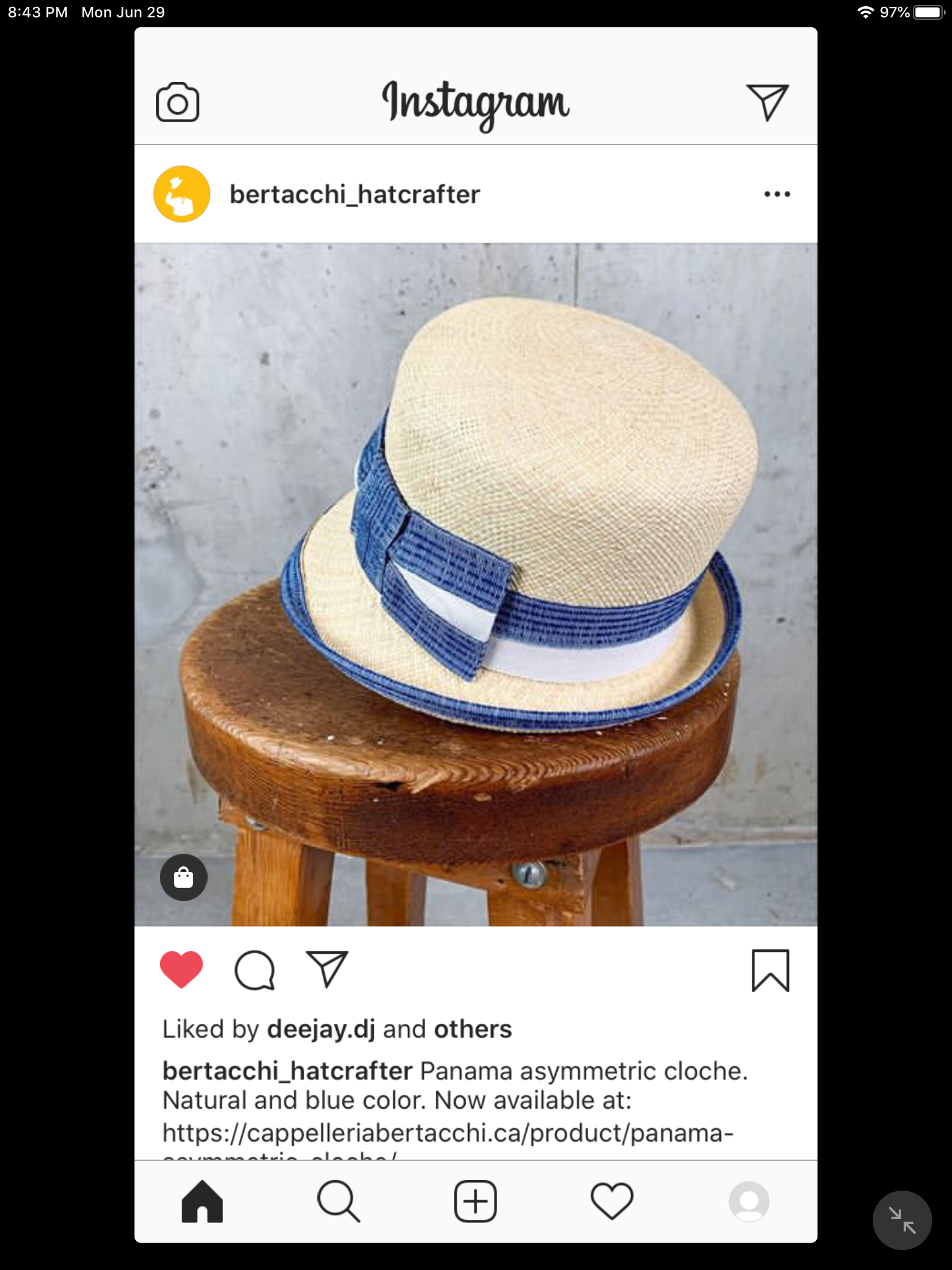Unlike the post with the red heart
Image resolution: width=952 pixels, height=1270 pixels.
coord(181,969)
